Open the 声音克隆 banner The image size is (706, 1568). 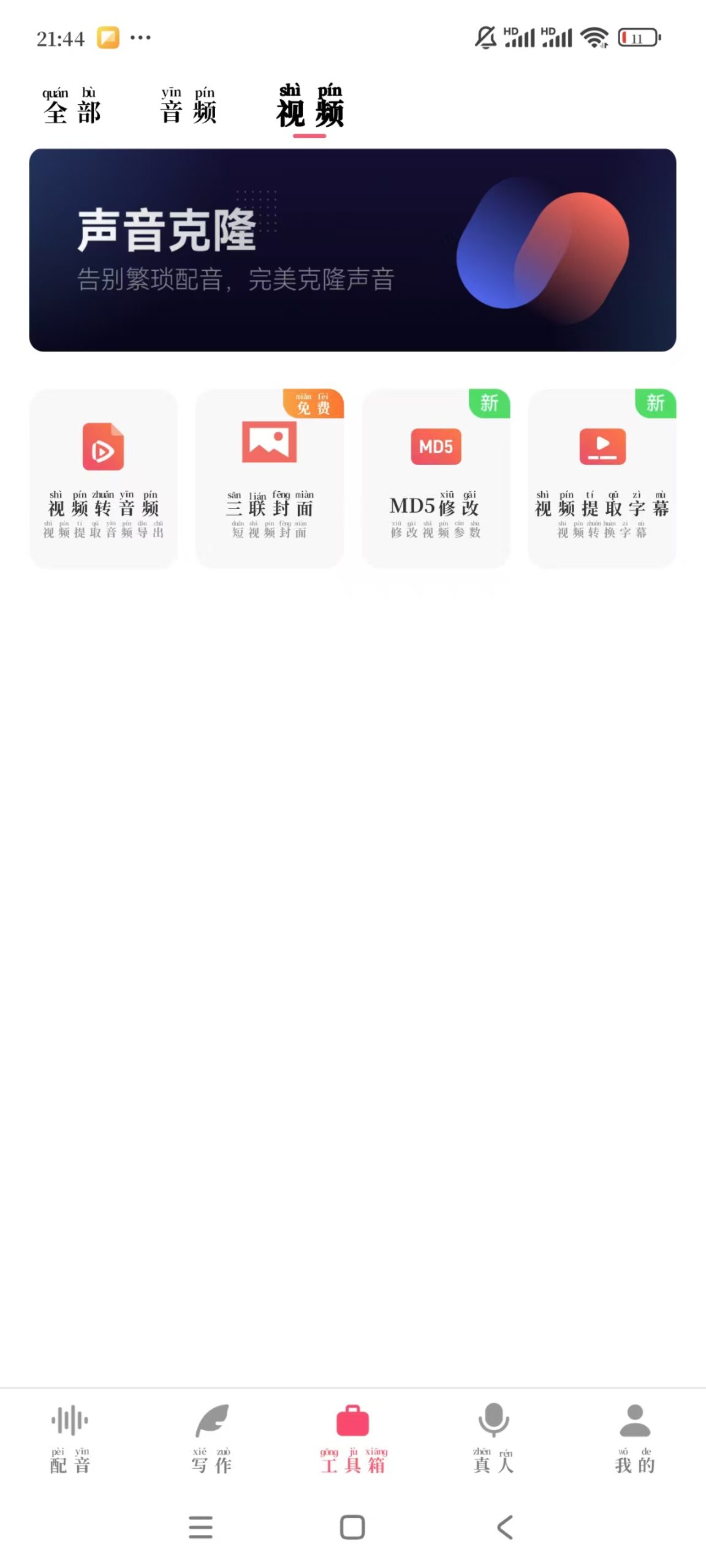tap(352, 250)
